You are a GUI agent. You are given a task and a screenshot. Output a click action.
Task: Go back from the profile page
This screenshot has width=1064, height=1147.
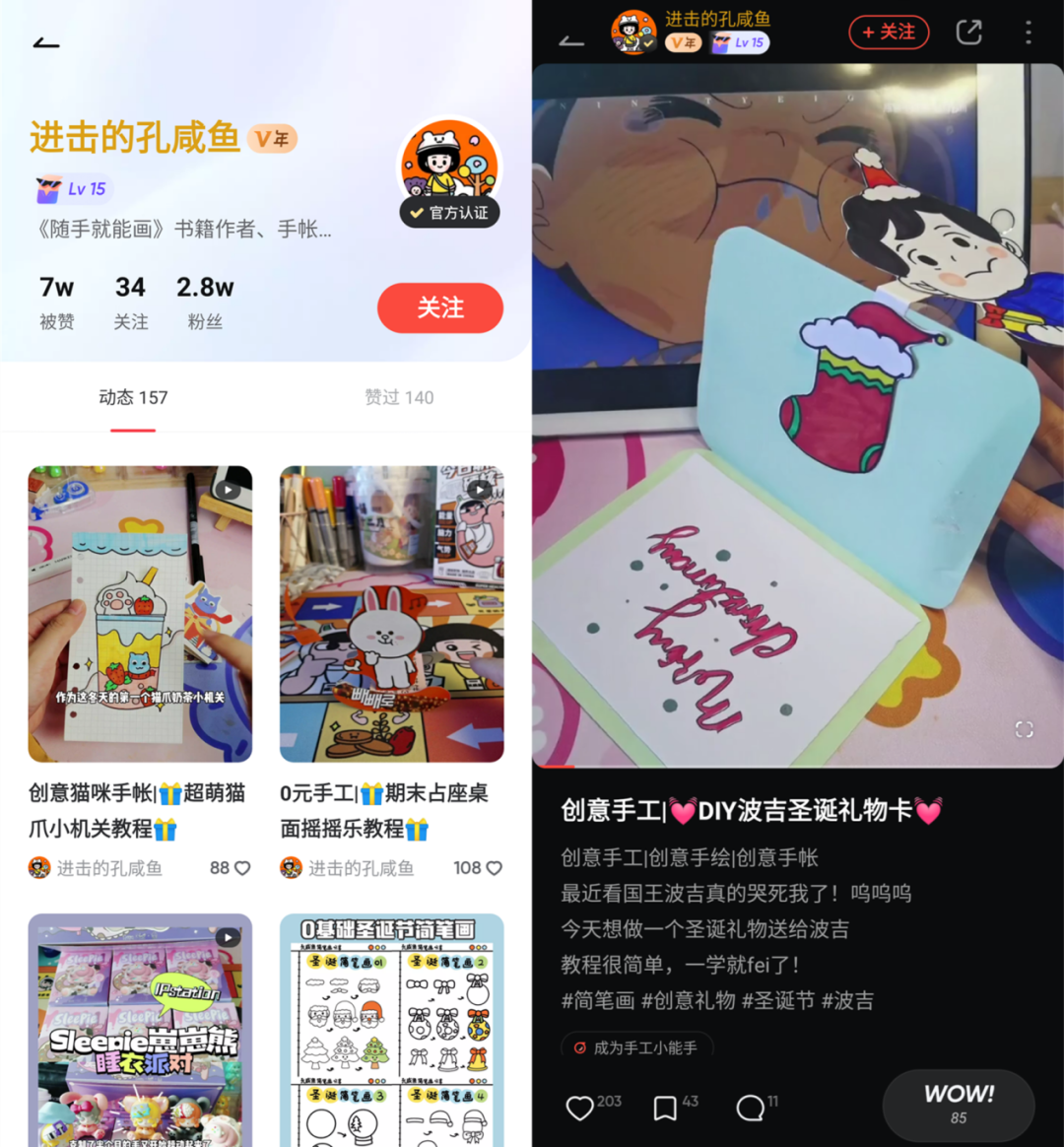[x=46, y=43]
